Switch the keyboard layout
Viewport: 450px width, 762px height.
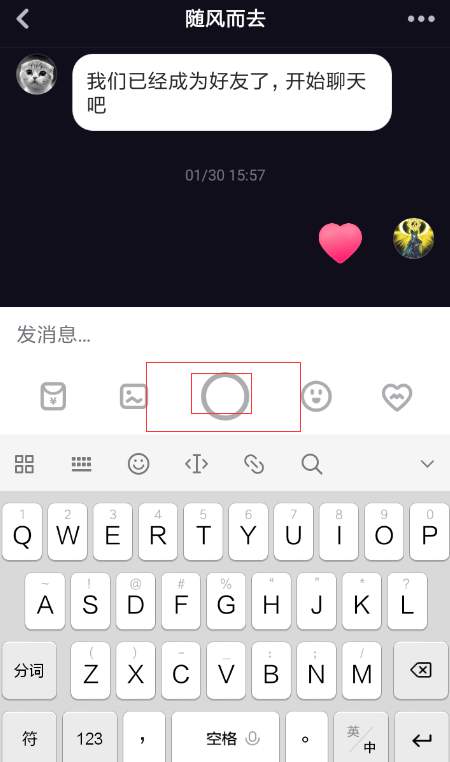pyautogui.click(x=81, y=464)
